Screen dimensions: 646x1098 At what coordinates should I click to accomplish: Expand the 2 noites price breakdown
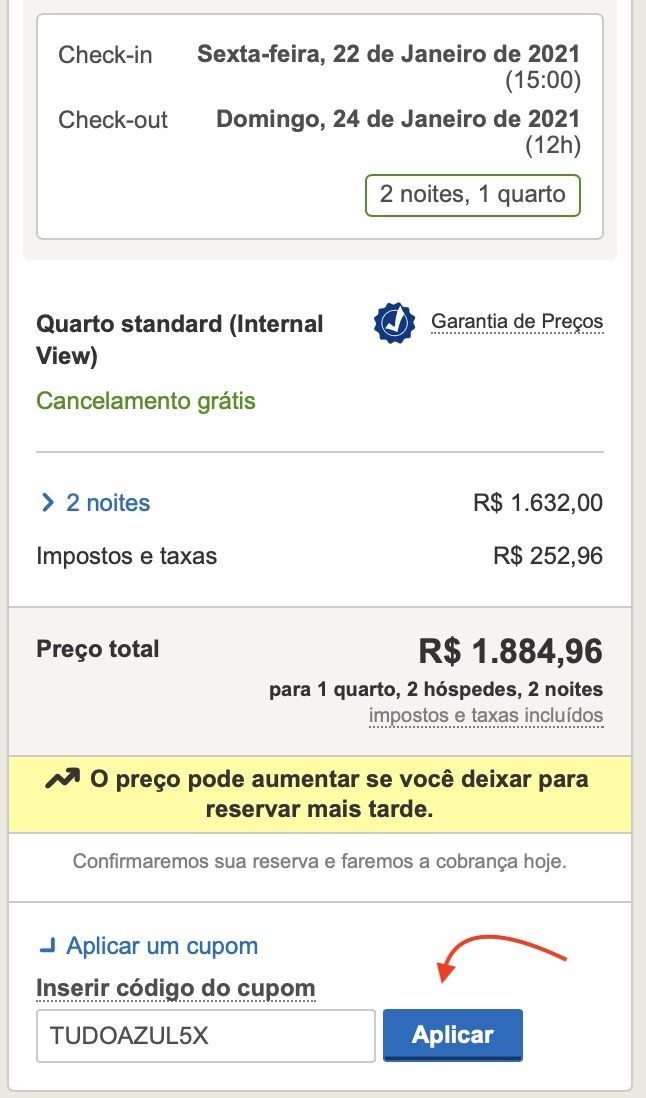[95, 503]
